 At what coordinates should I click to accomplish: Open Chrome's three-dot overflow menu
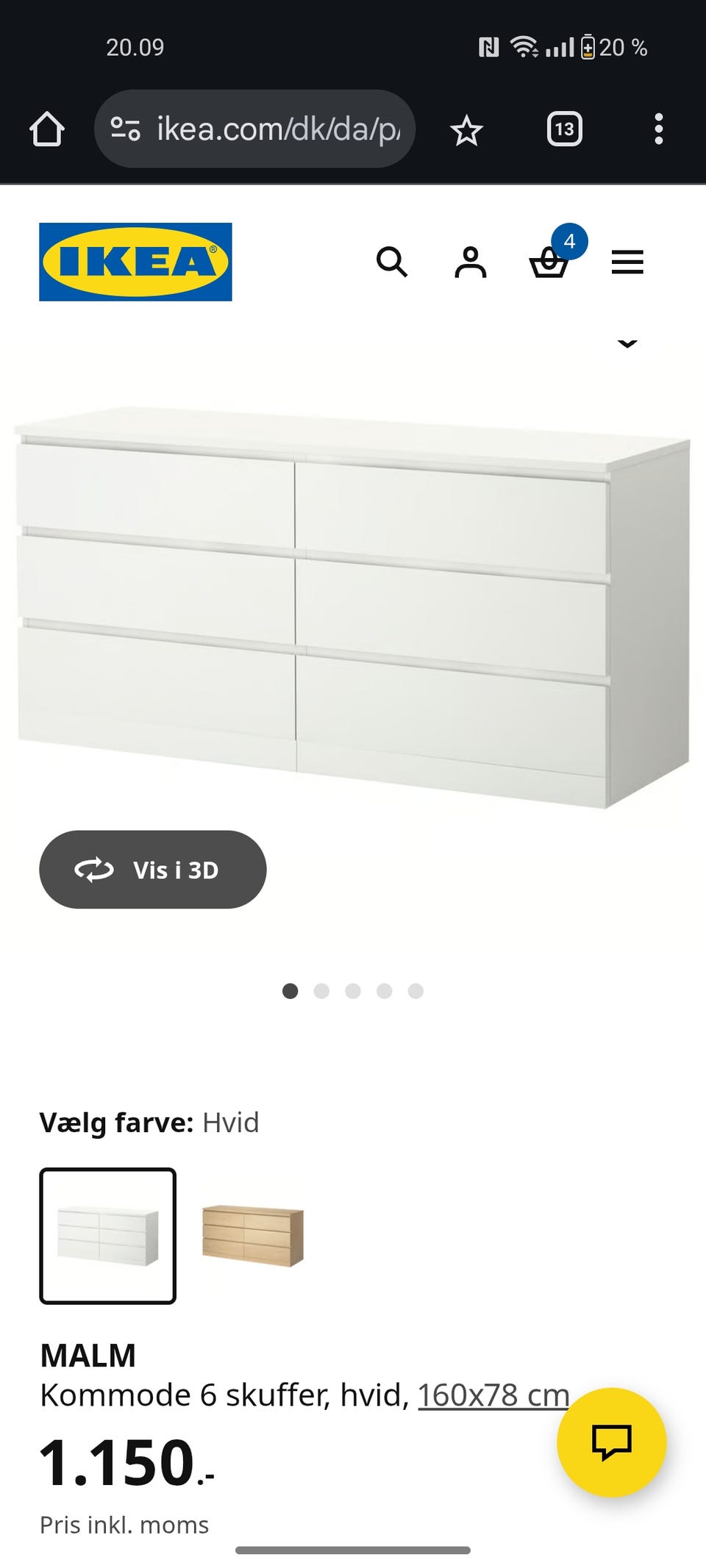(657, 129)
